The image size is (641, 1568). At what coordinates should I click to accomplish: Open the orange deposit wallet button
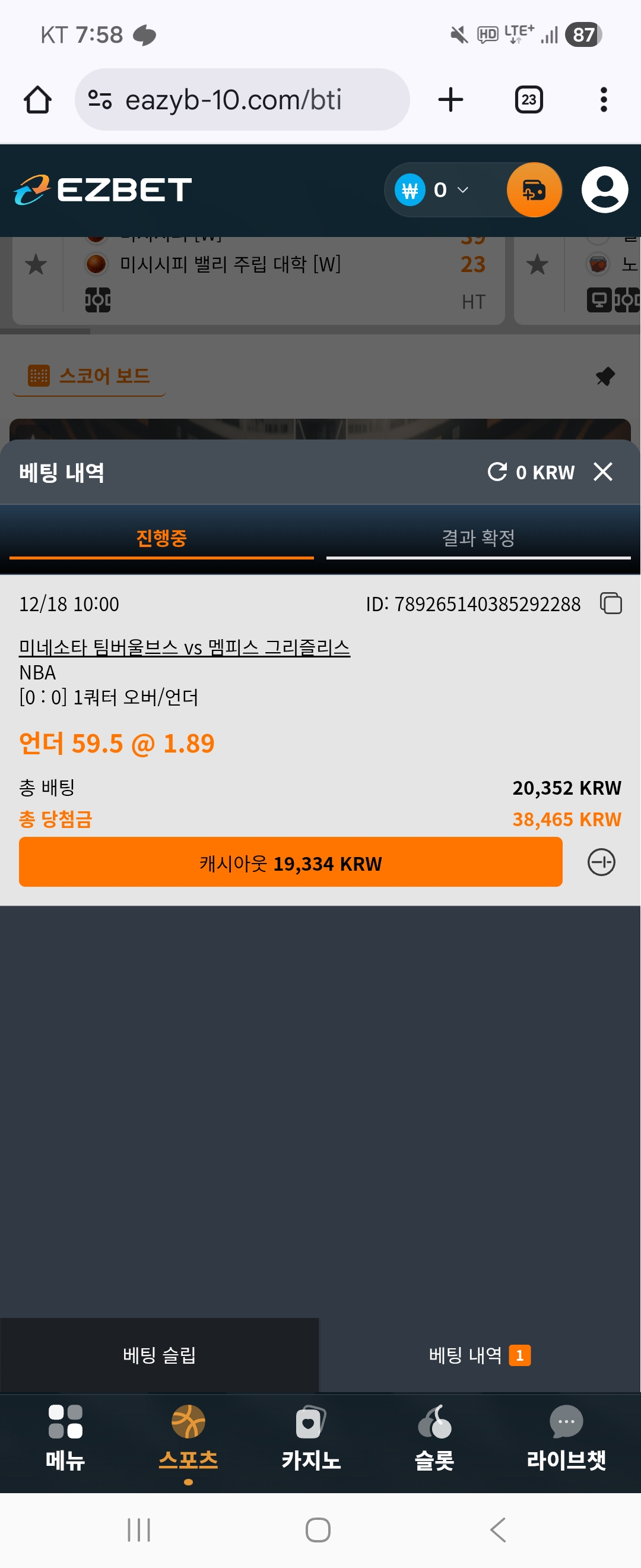click(x=534, y=190)
